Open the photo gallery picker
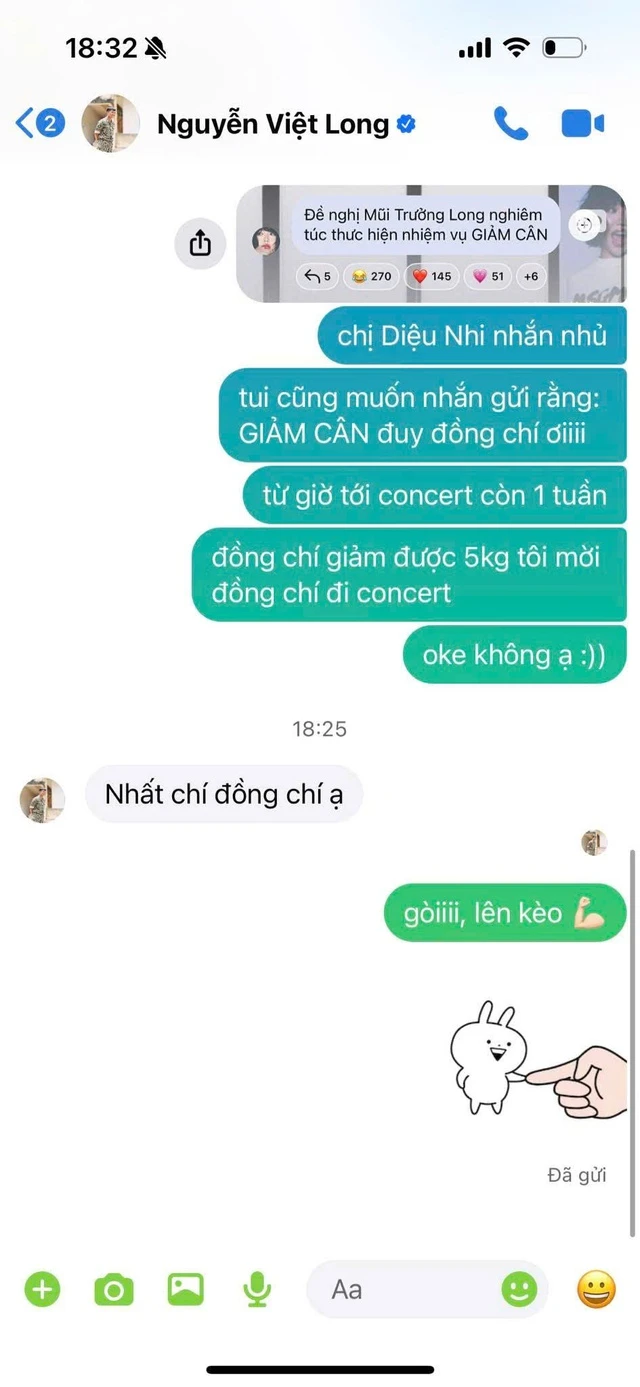Image resolution: width=640 pixels, height=1387 pixels. 185,1290
